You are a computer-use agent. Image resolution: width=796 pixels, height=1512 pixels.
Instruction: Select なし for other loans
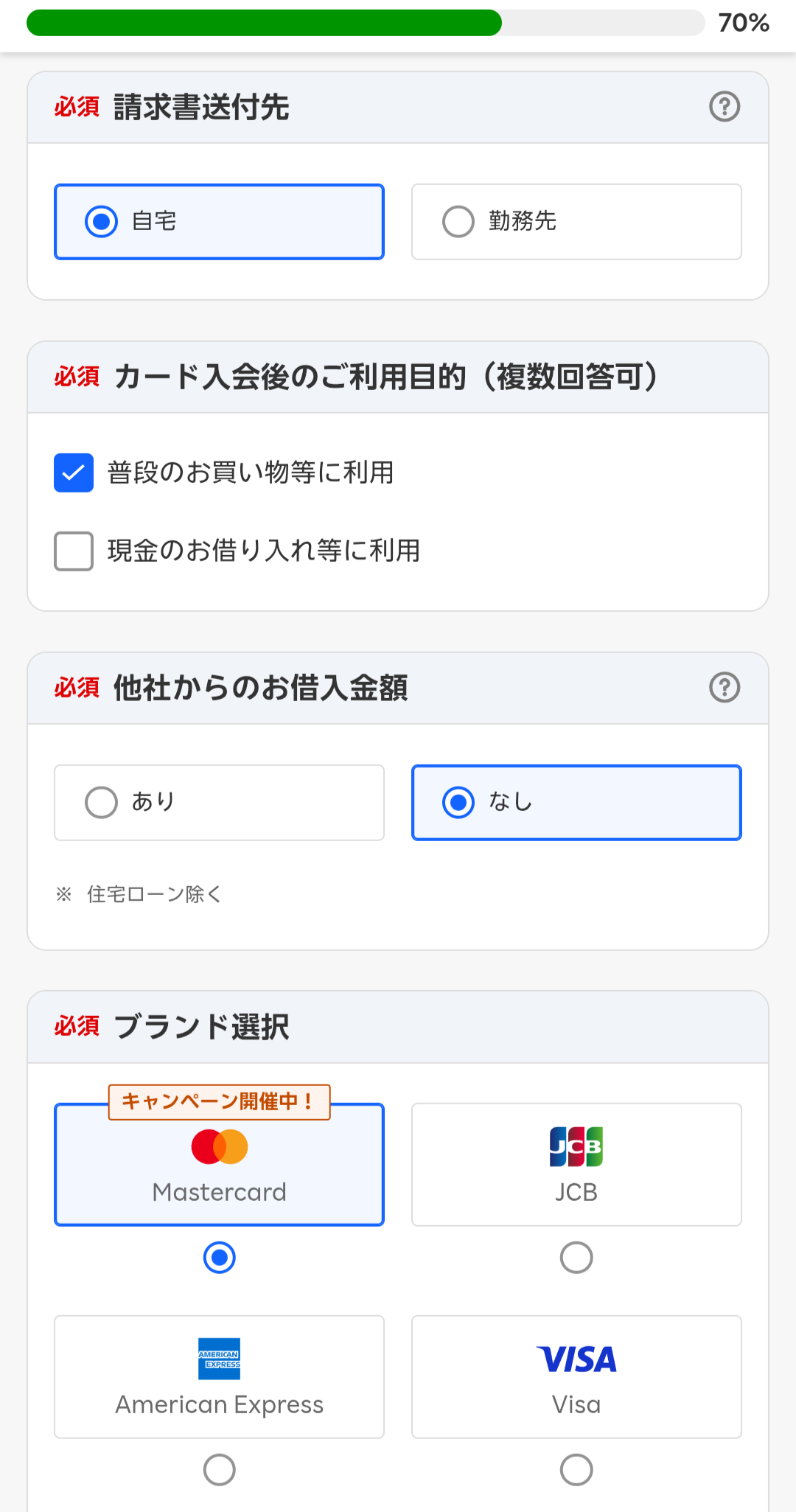coord(576,803)
